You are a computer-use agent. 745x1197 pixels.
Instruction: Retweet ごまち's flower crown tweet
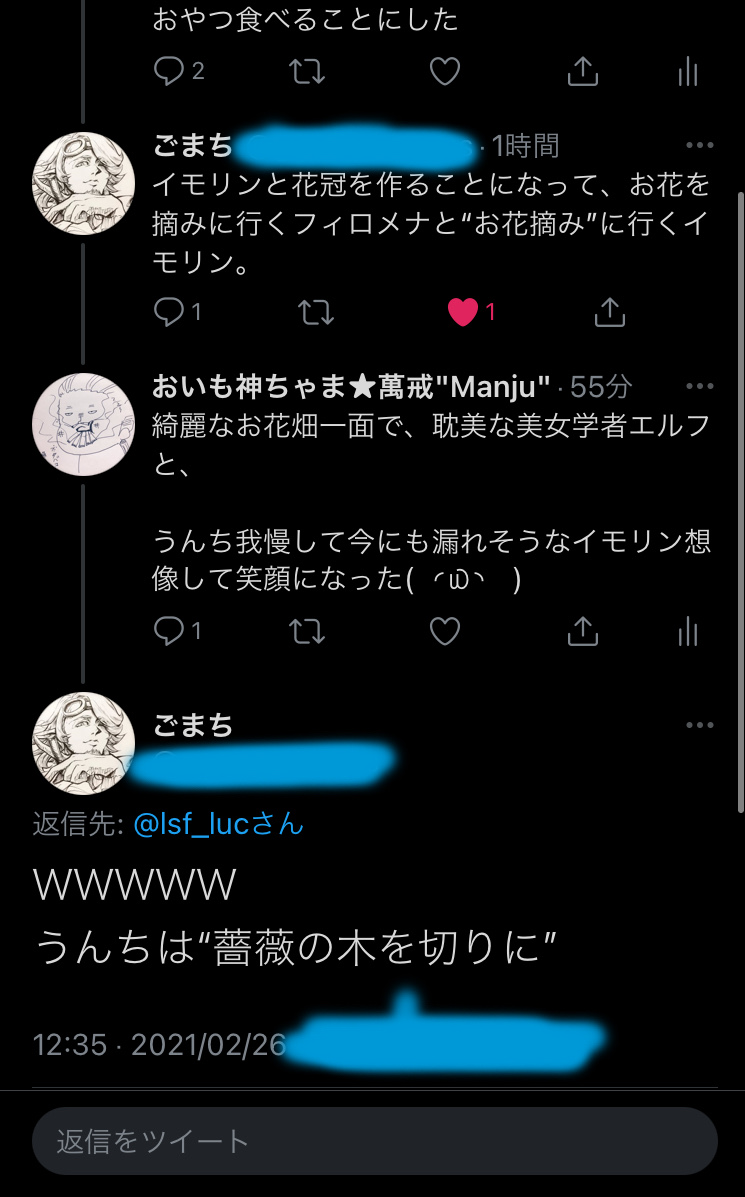click(316, 312)
